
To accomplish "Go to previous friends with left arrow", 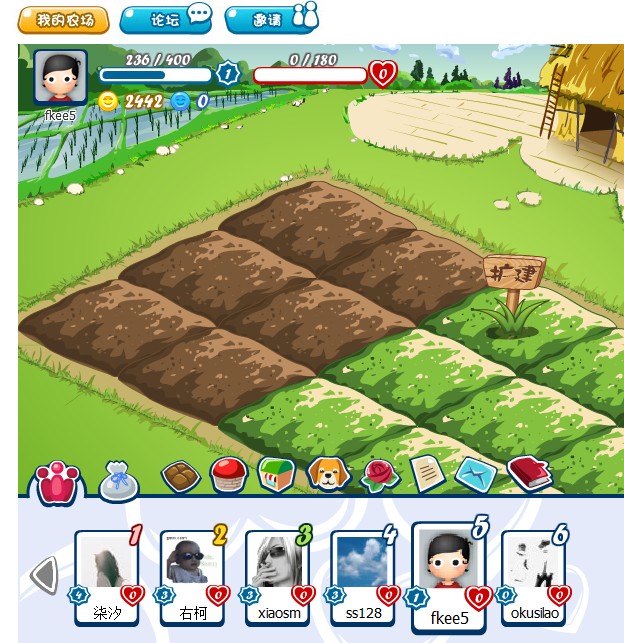I will [x=44, y=575].
